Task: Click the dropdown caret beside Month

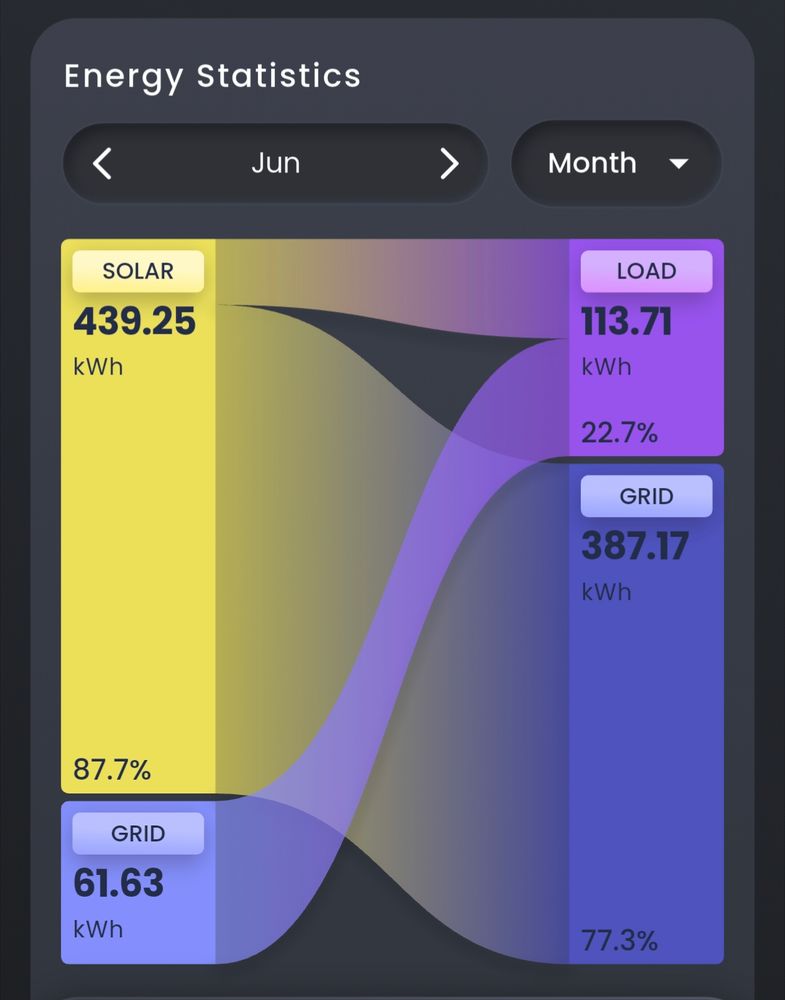Action: 678,163
